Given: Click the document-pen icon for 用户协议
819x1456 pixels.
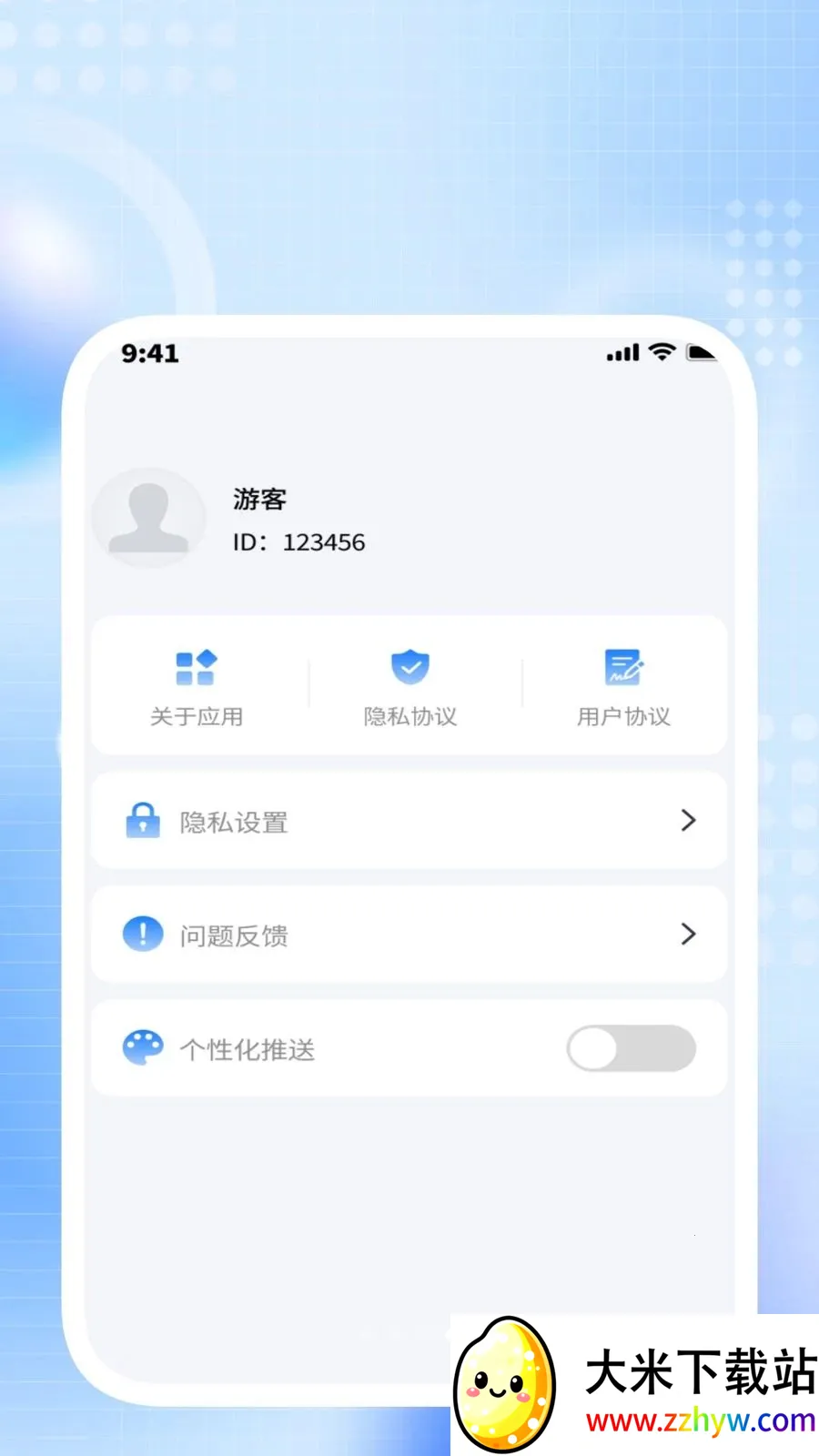Looking at the screenshot, I should 622,668.
